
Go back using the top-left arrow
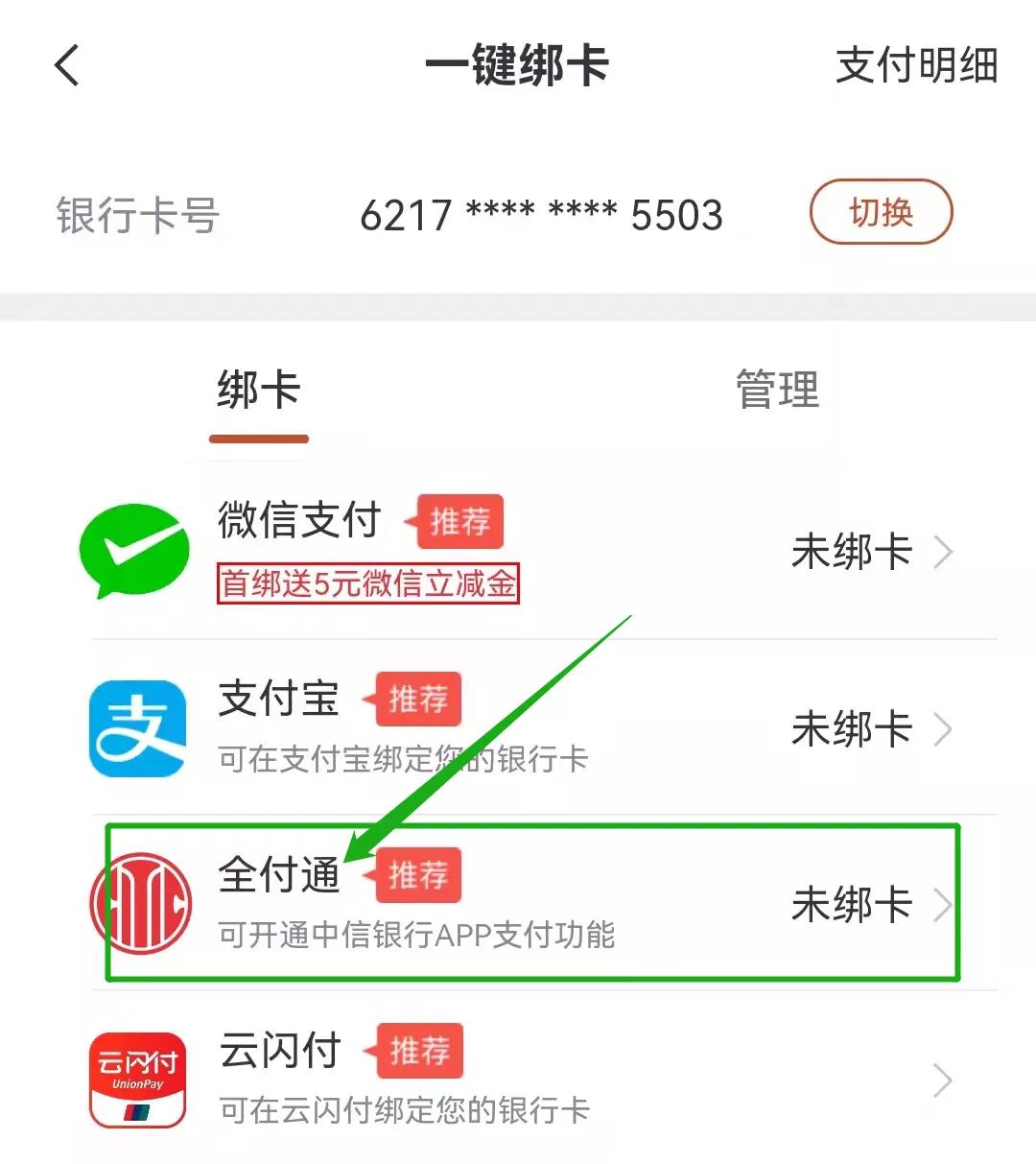pos(67,66)
